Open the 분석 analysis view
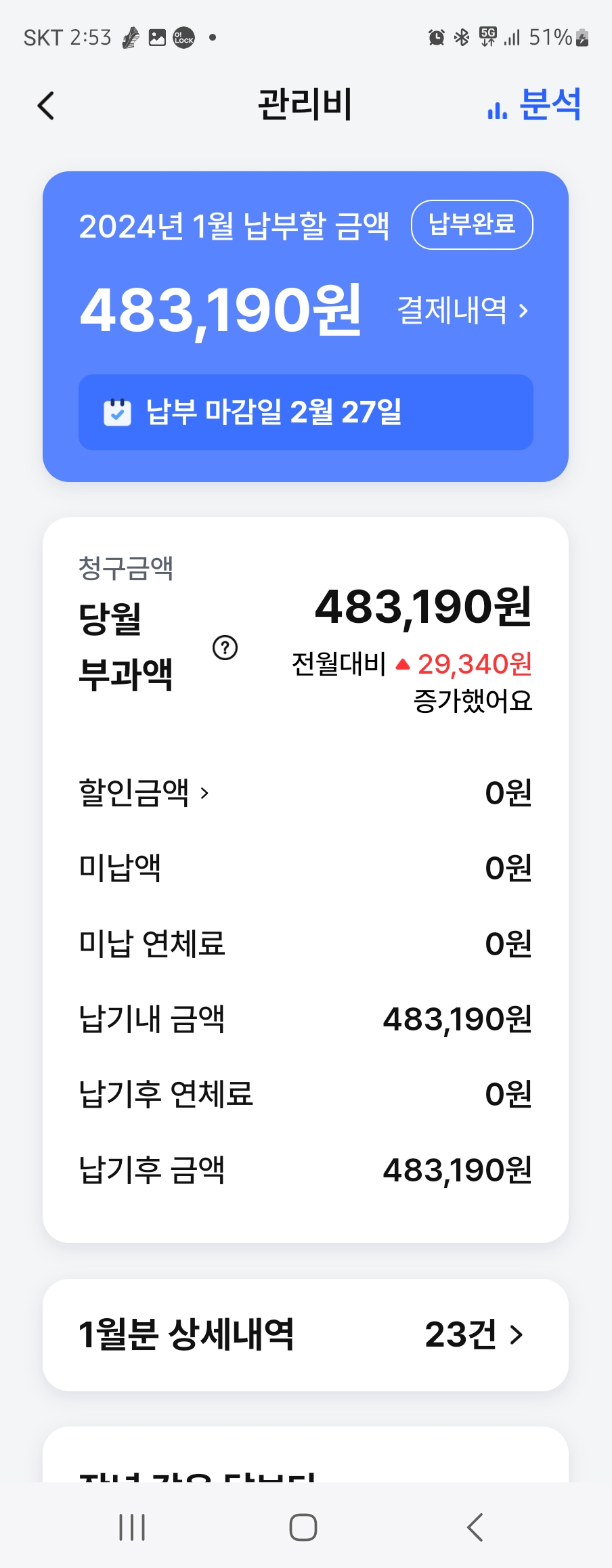612x1568 pixels. (535, 105)
